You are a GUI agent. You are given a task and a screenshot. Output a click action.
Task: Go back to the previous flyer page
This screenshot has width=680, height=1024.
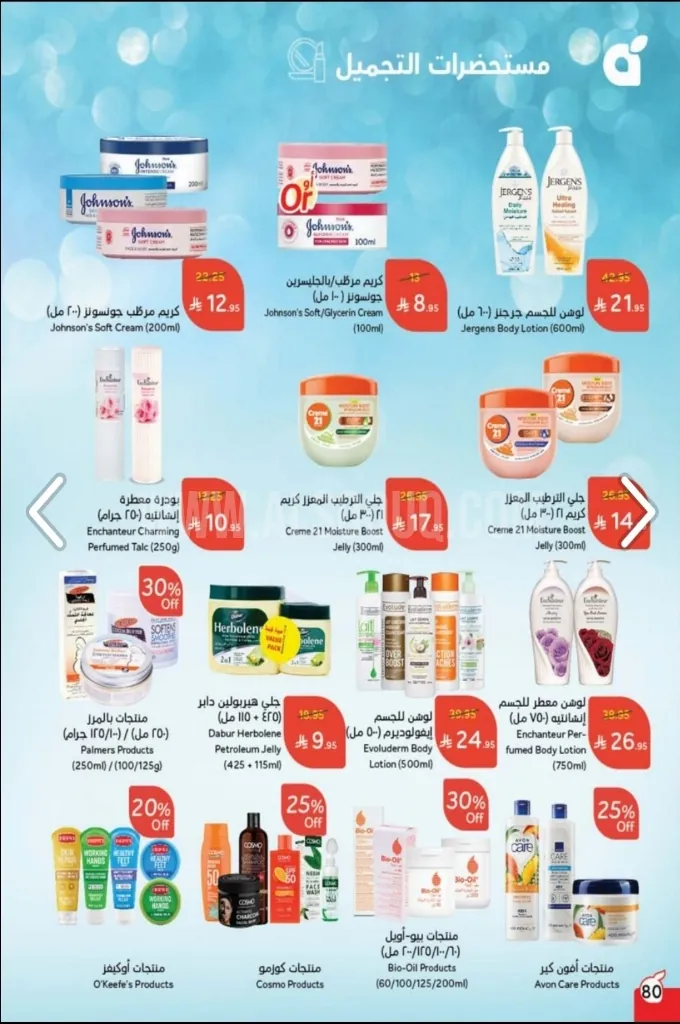(46, 513)
